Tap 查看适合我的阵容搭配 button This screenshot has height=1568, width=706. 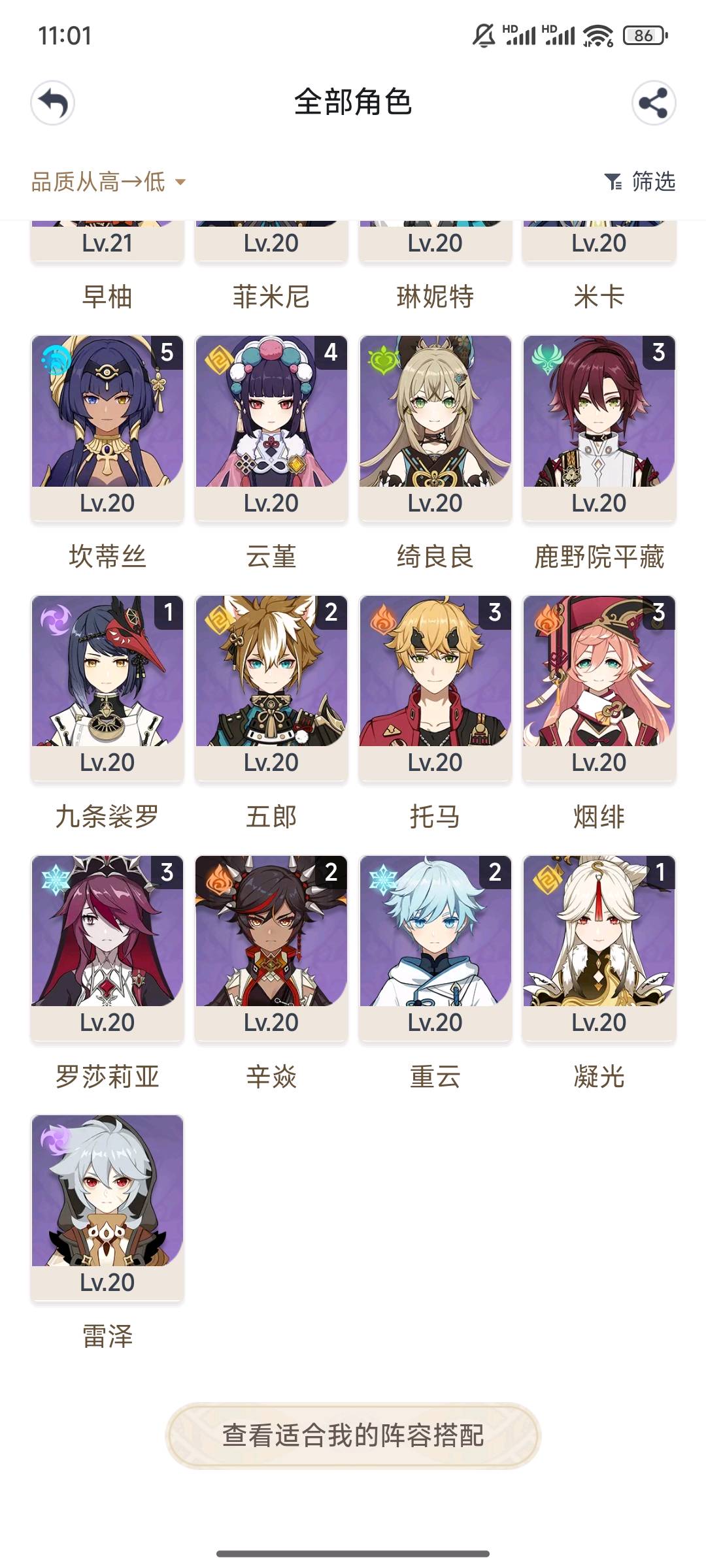tap(353, 1435)
